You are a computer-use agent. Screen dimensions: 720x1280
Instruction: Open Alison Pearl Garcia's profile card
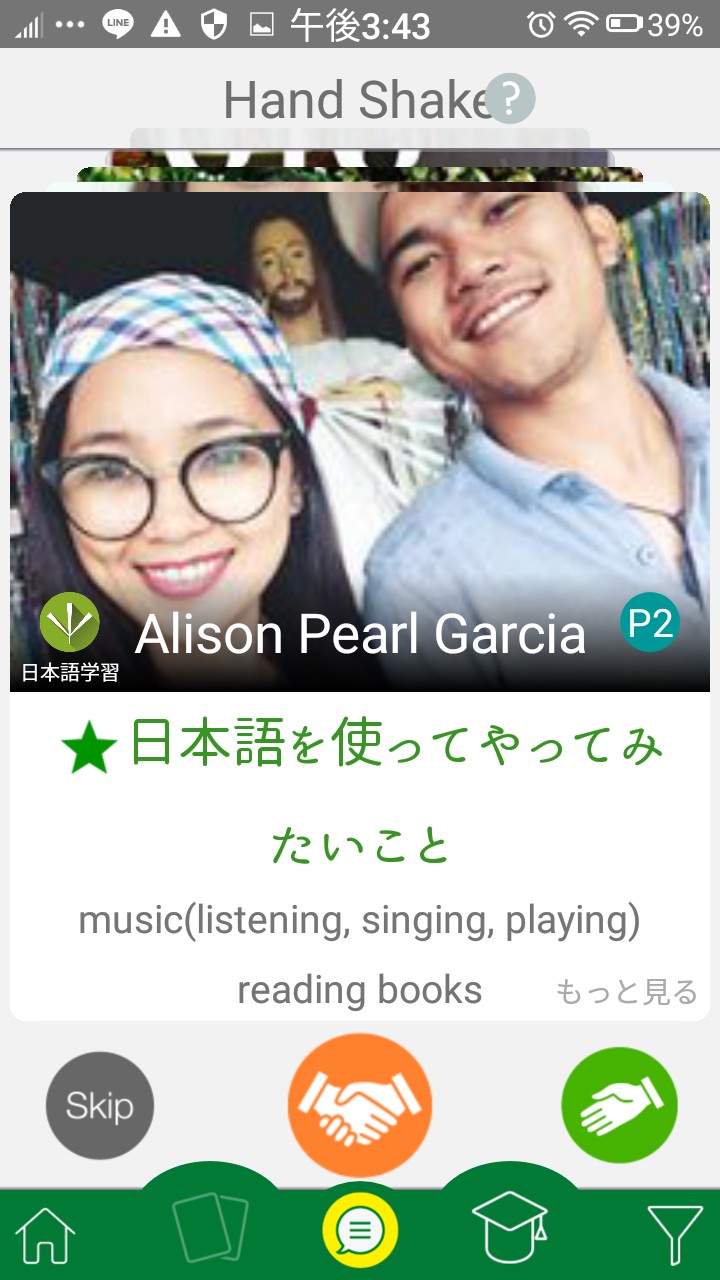point(360,606)
